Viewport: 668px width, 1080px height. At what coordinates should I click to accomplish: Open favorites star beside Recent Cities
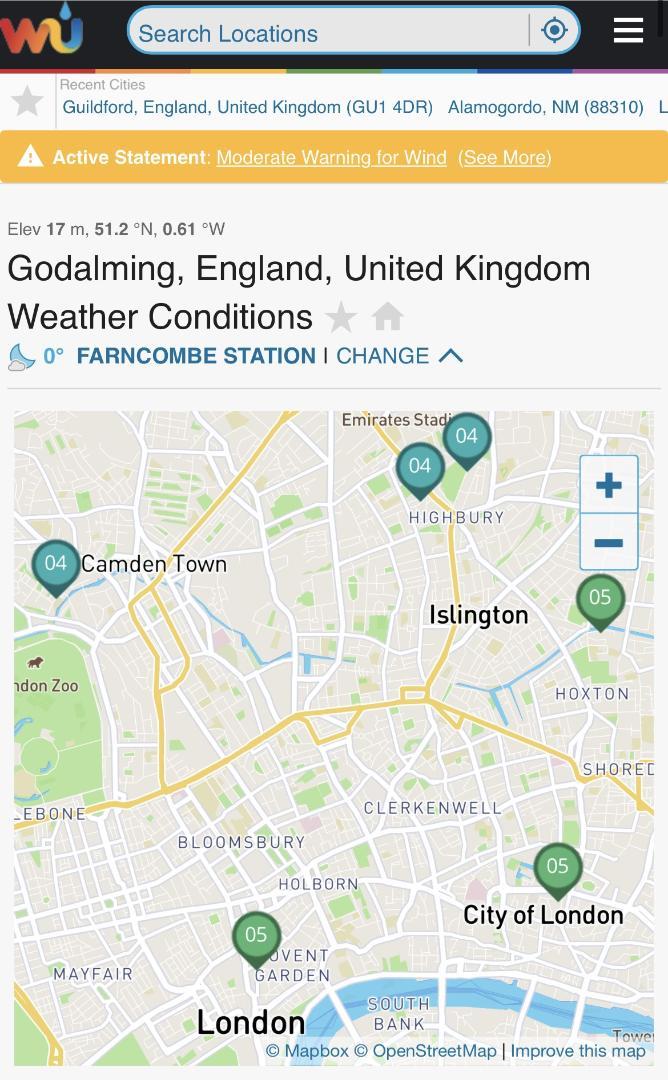point(27,101)
